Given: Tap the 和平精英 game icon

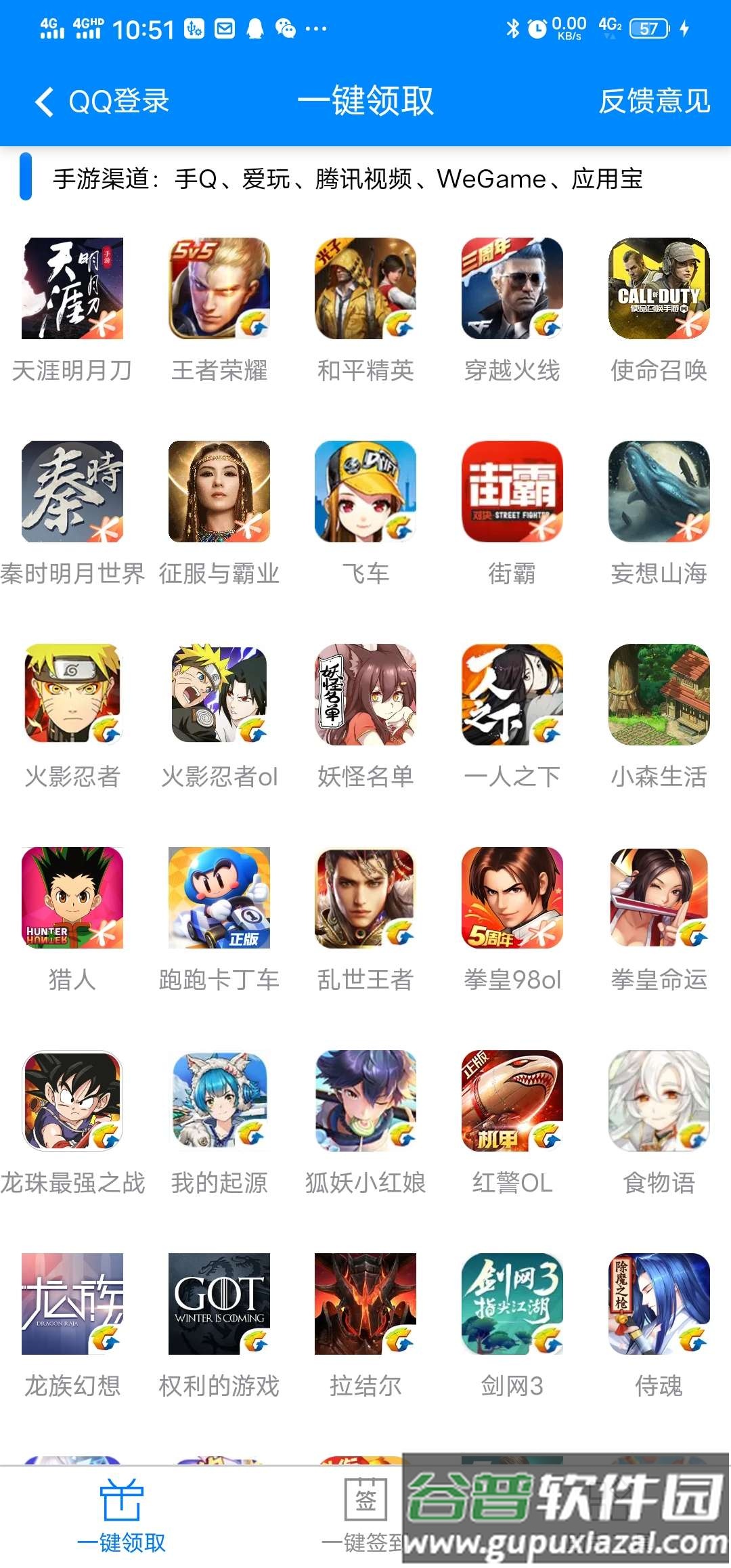Looking at the screenshot, I should coord(365,290).
